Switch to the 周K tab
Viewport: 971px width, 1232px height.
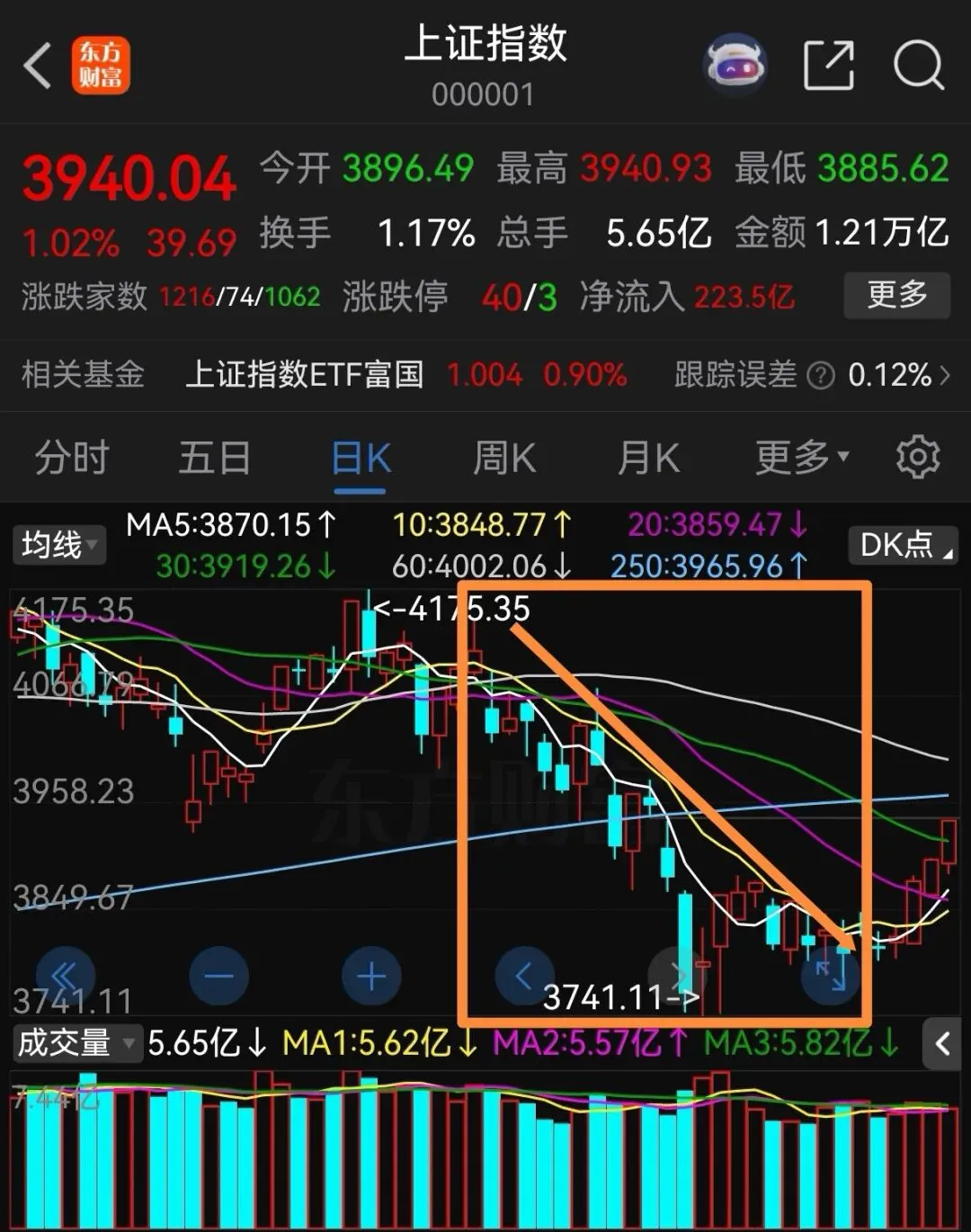click(x=504, y=458)
